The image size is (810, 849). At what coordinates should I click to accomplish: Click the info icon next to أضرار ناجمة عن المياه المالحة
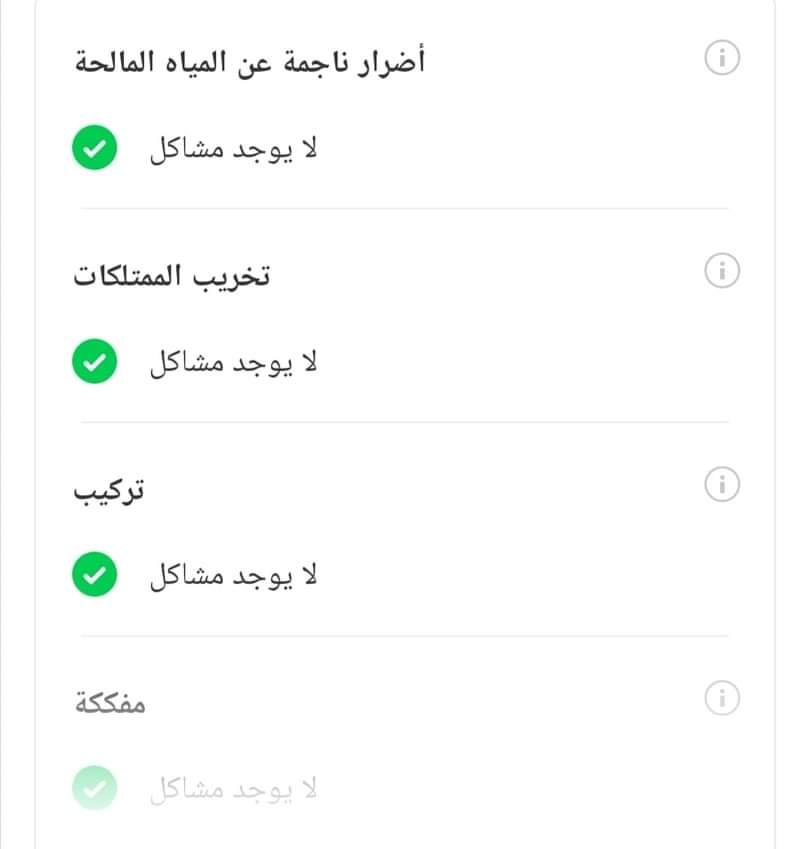pos(722,59)
